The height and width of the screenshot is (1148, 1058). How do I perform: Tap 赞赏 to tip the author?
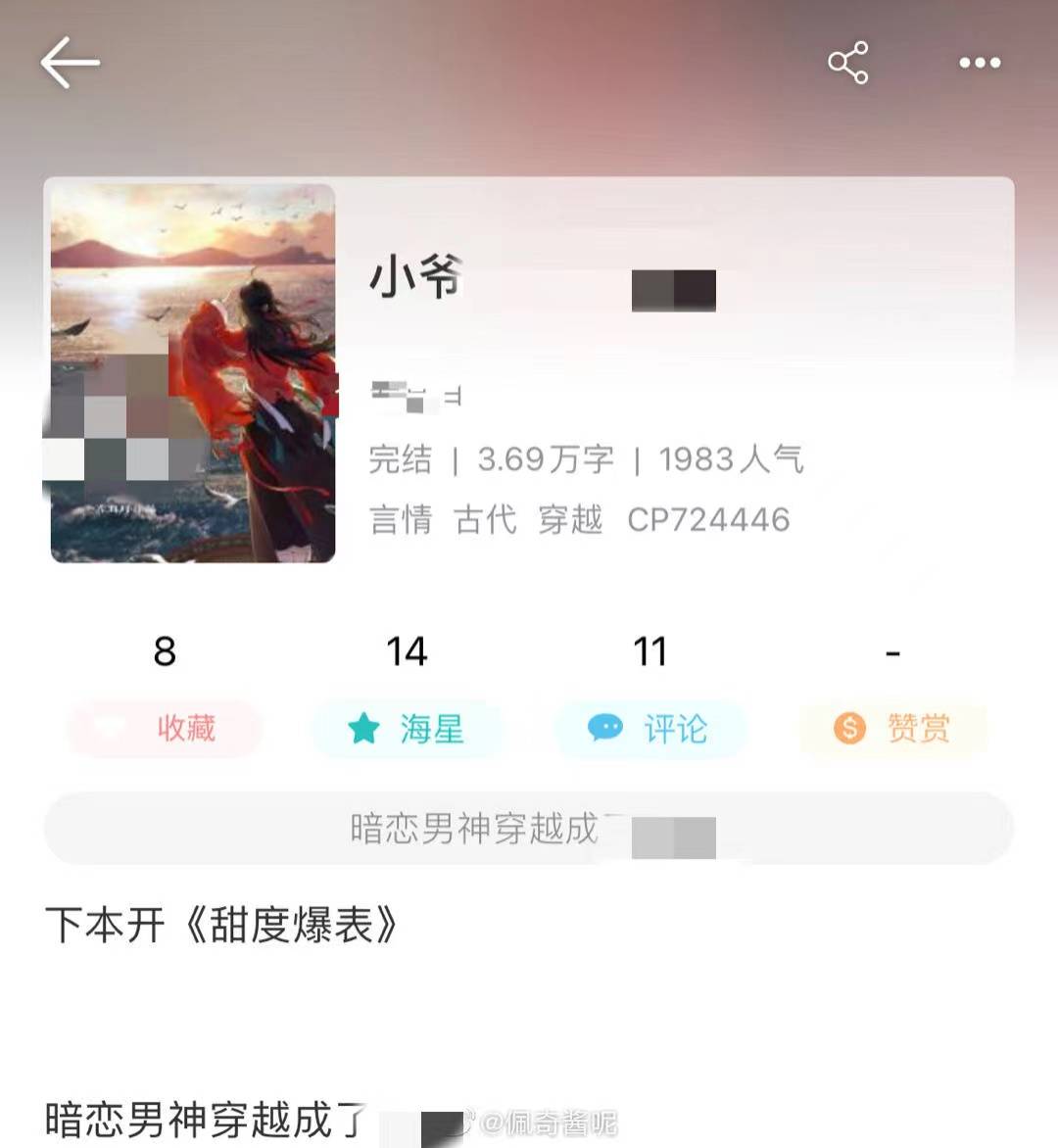(892, 729)
